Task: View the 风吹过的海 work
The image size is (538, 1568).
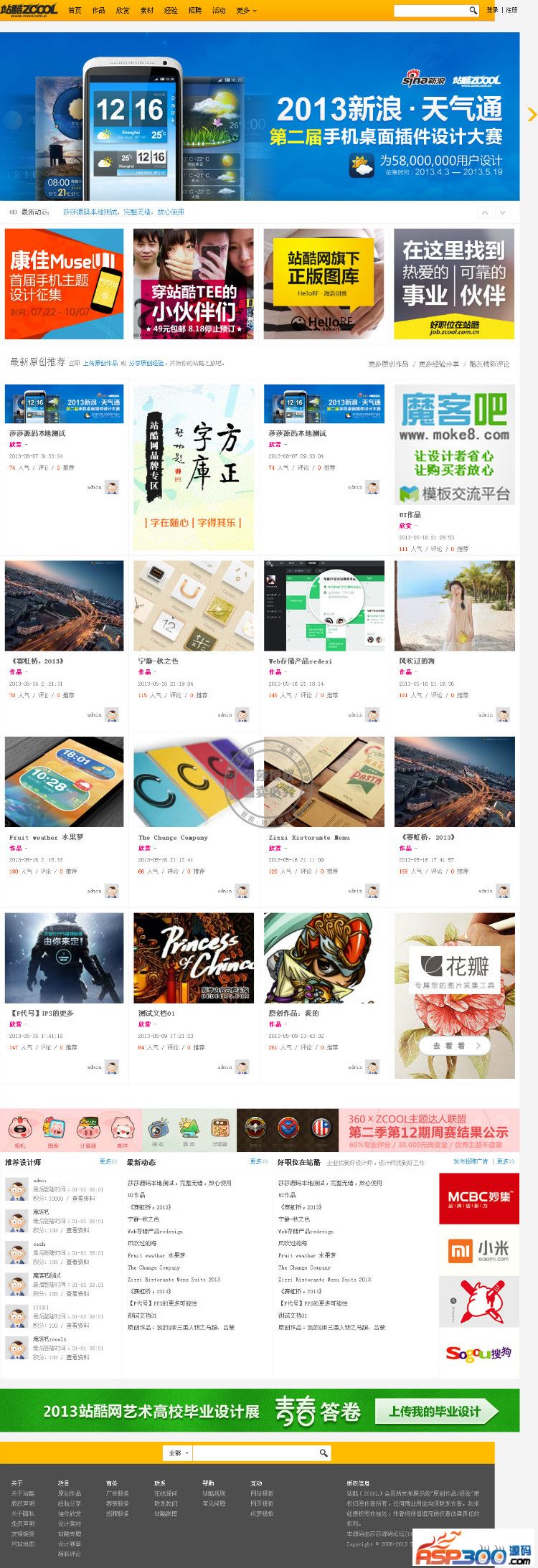Action: coord(454,605)
